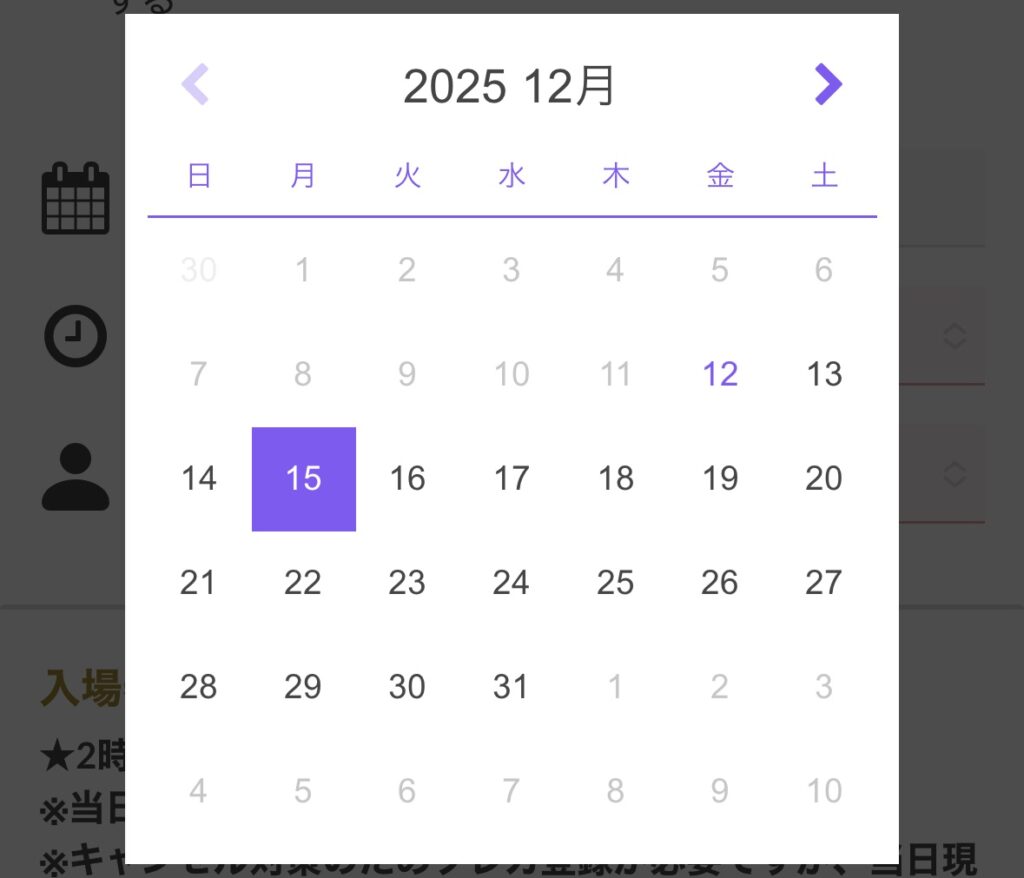Pick December 19 in the calendar
Image resolution: width=1024 pixels, height=878 pixels.
720,479
